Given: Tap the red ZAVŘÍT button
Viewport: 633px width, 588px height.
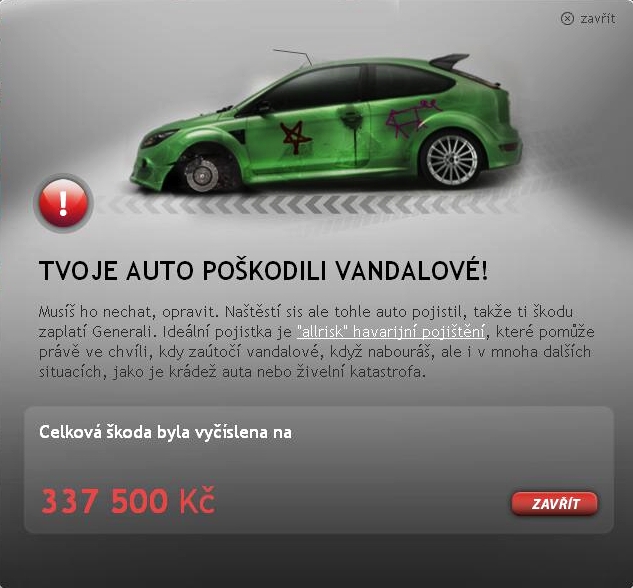Looking at the screenshot, I should (x=554, y=503).
